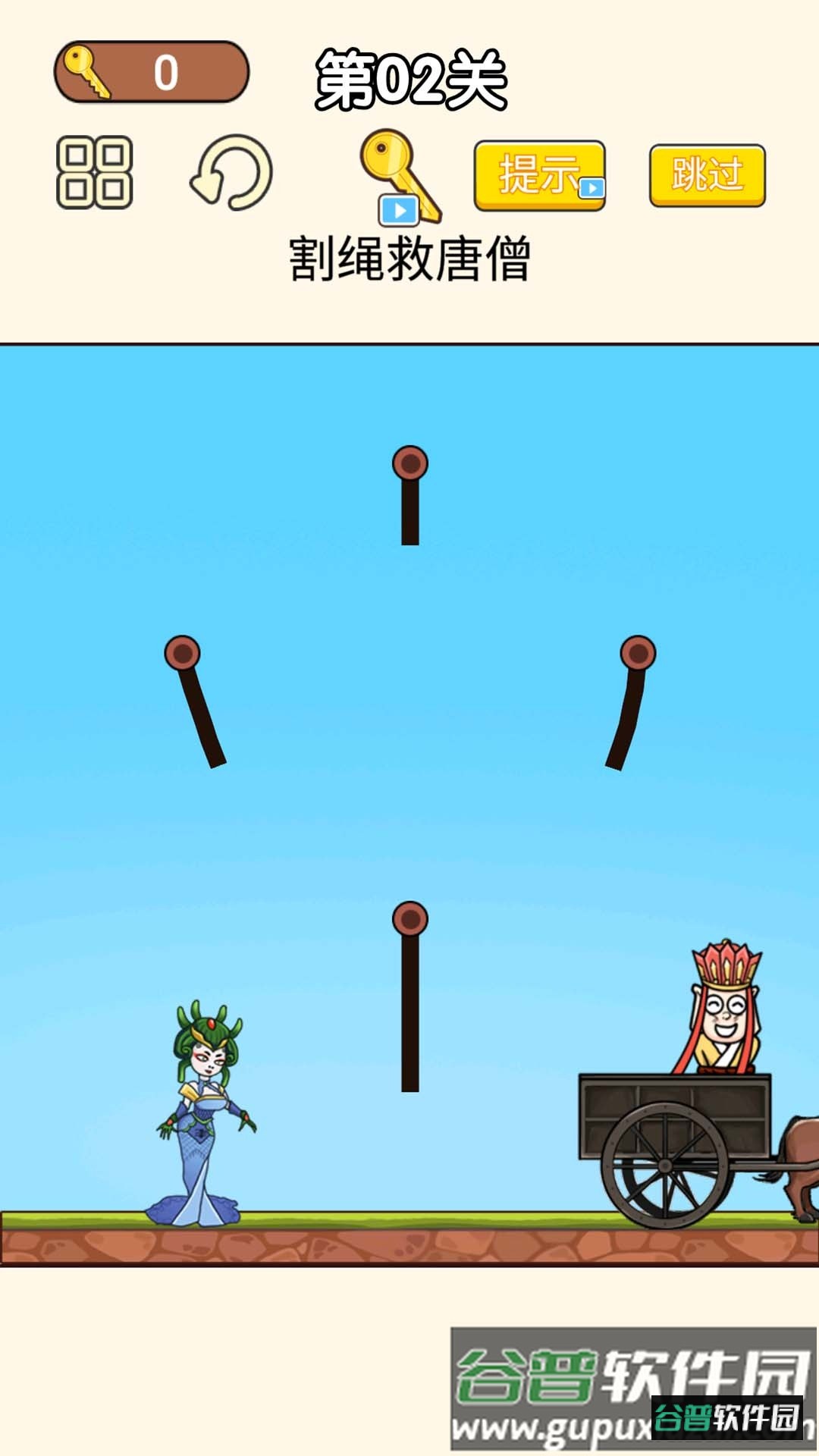This screenshot has width=819, height=1456.
Task: Watch a video to earn a key
Action: pos(400,177)
